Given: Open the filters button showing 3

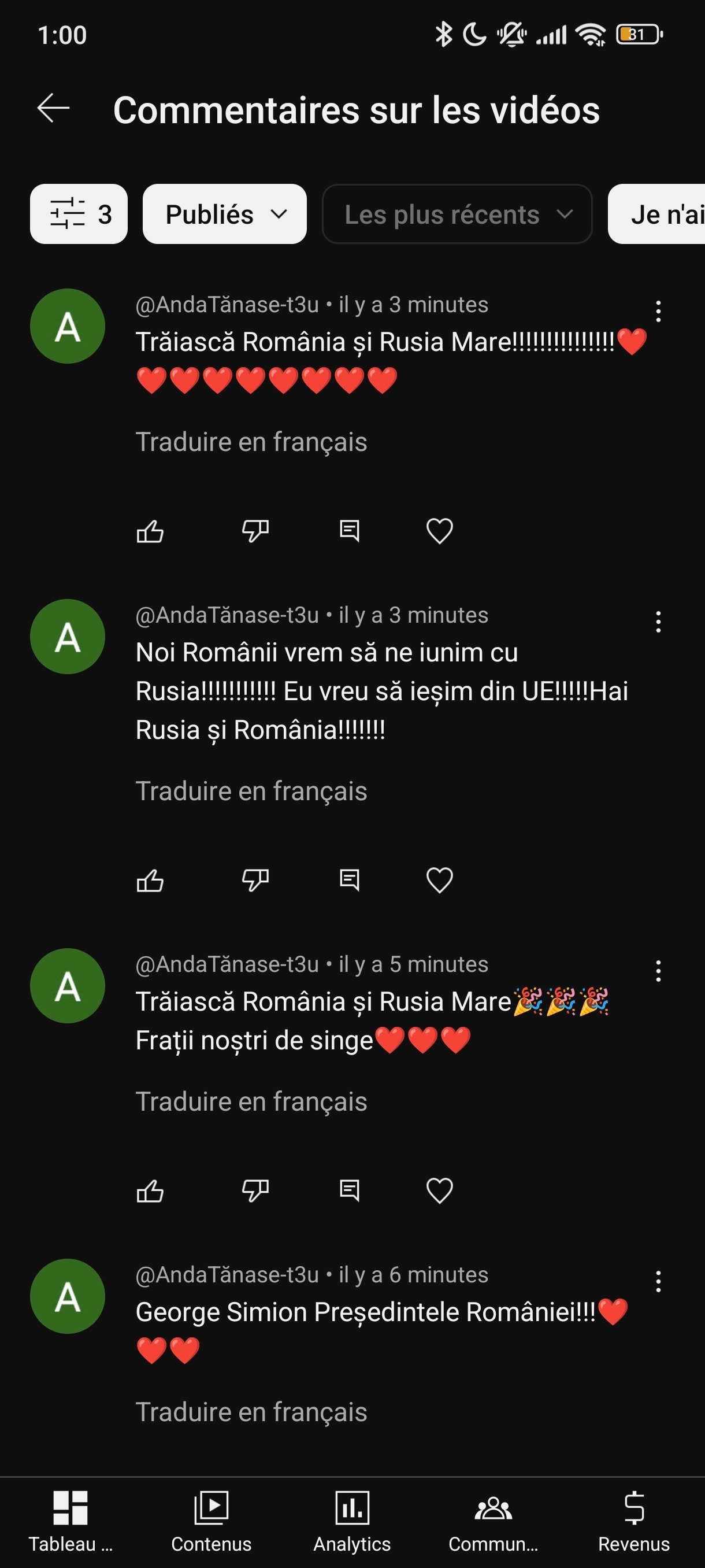Looking at the screenshot, I should 79,215.
